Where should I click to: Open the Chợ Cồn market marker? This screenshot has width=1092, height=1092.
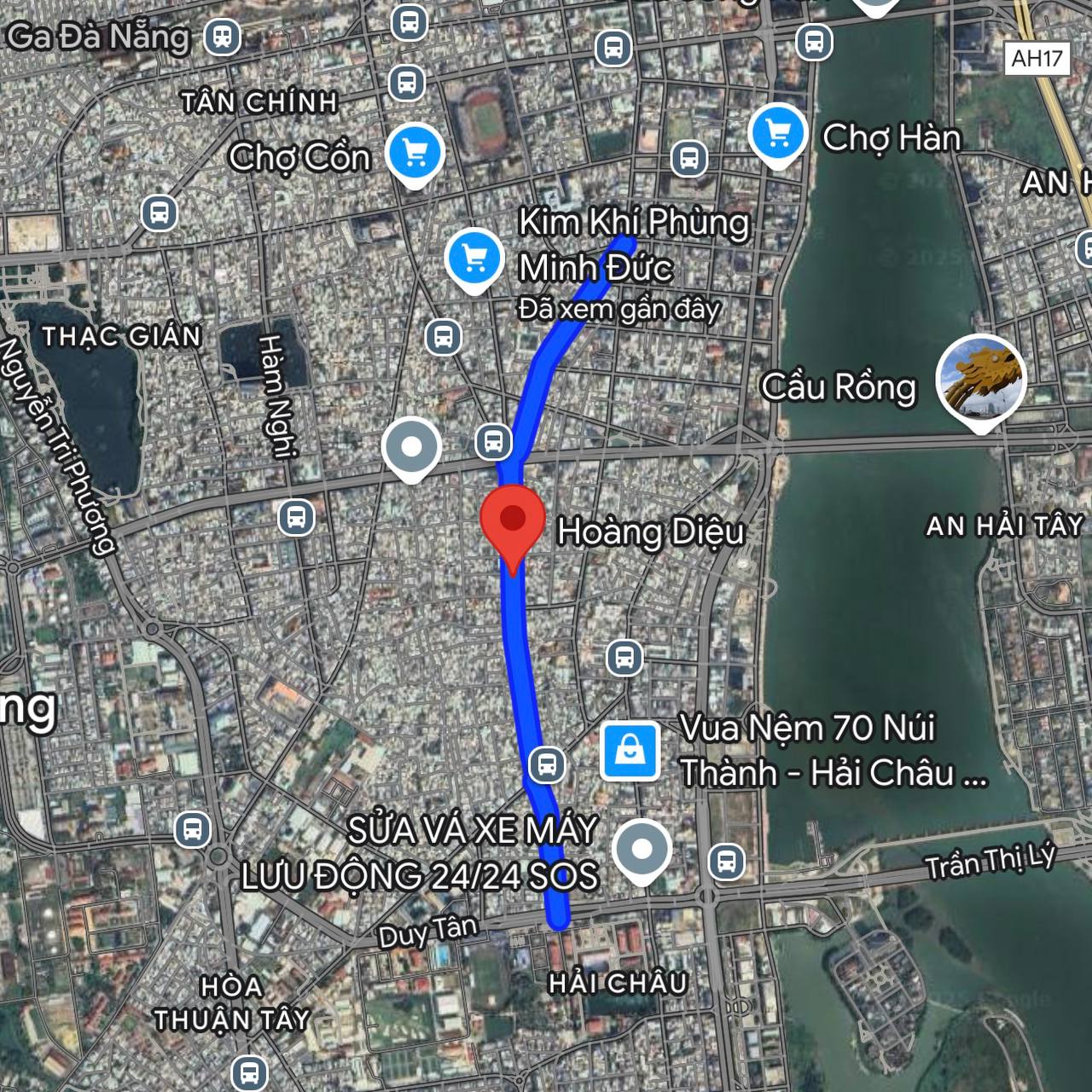[415, 154]
